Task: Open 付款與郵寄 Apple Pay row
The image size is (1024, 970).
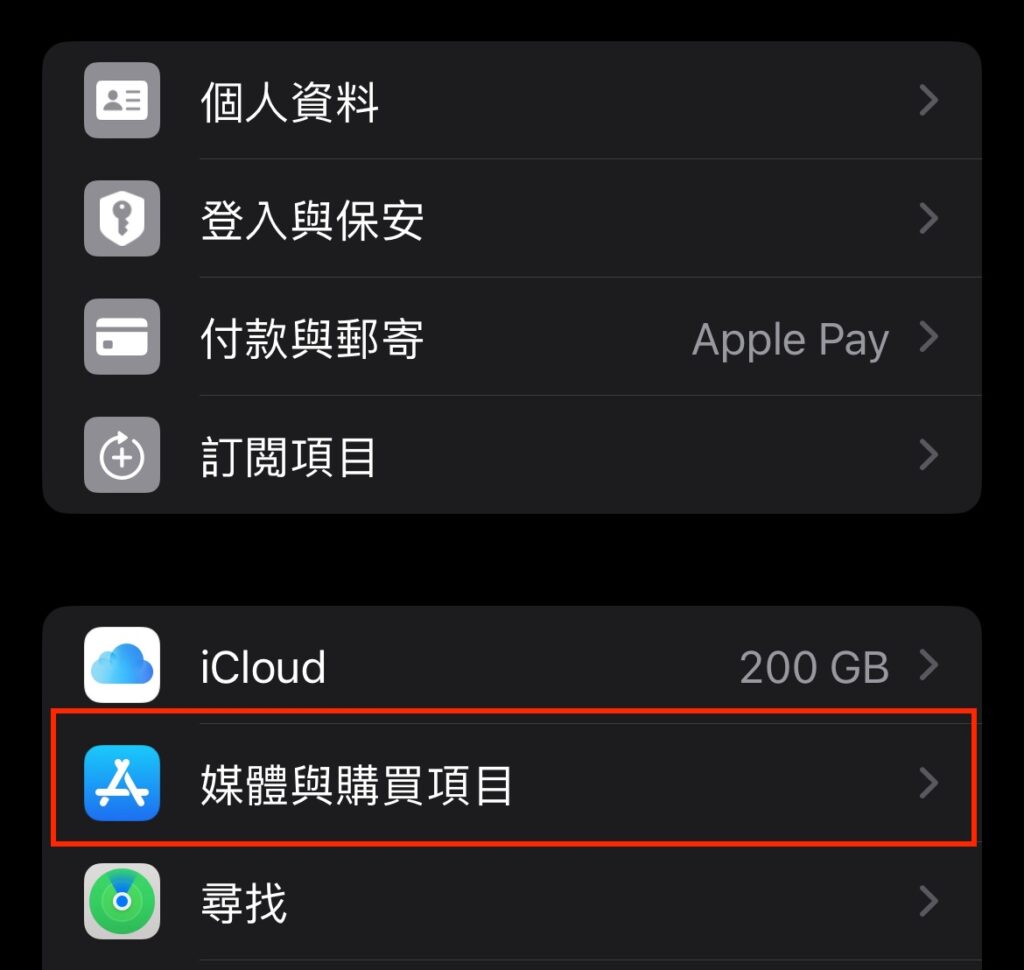Action: tap(510, 338)
